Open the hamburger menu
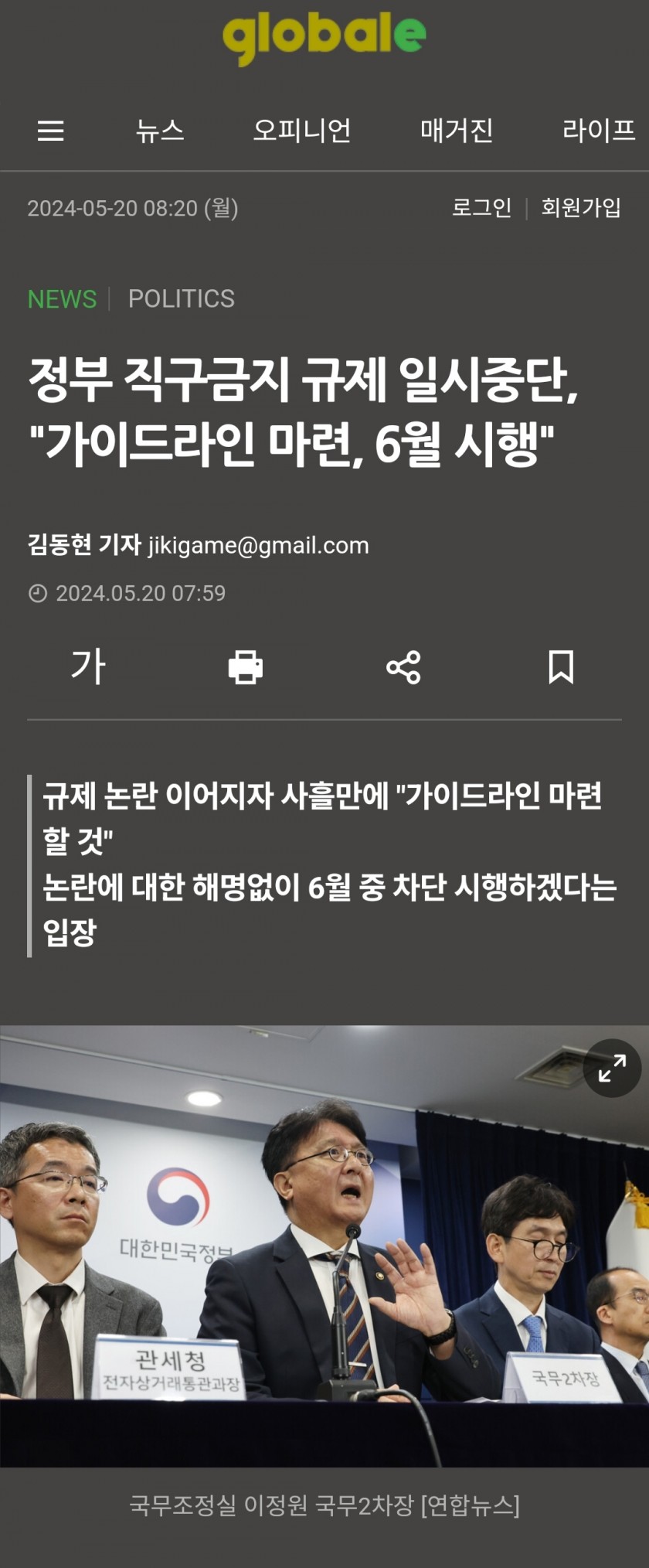 click(x=51, y=131)
